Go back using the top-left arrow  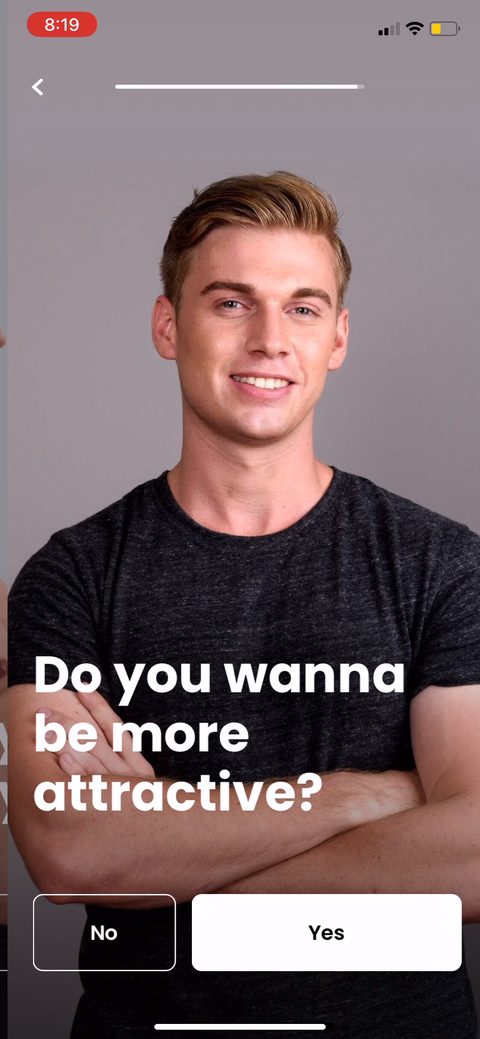[x=38, y=87]
